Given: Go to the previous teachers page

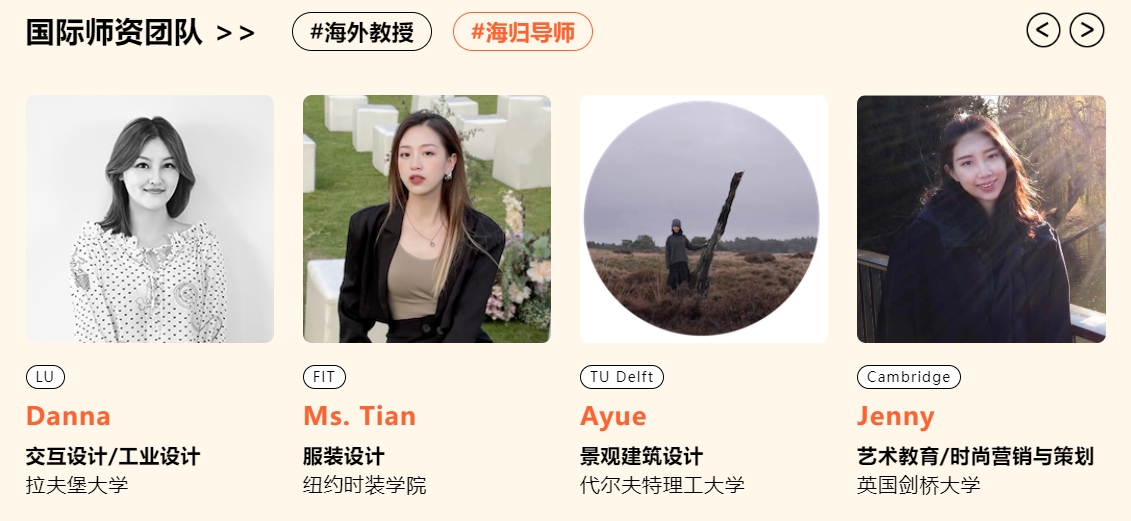Looking at the screenshot, I should pyautogui.click(x=1043, y=30).
